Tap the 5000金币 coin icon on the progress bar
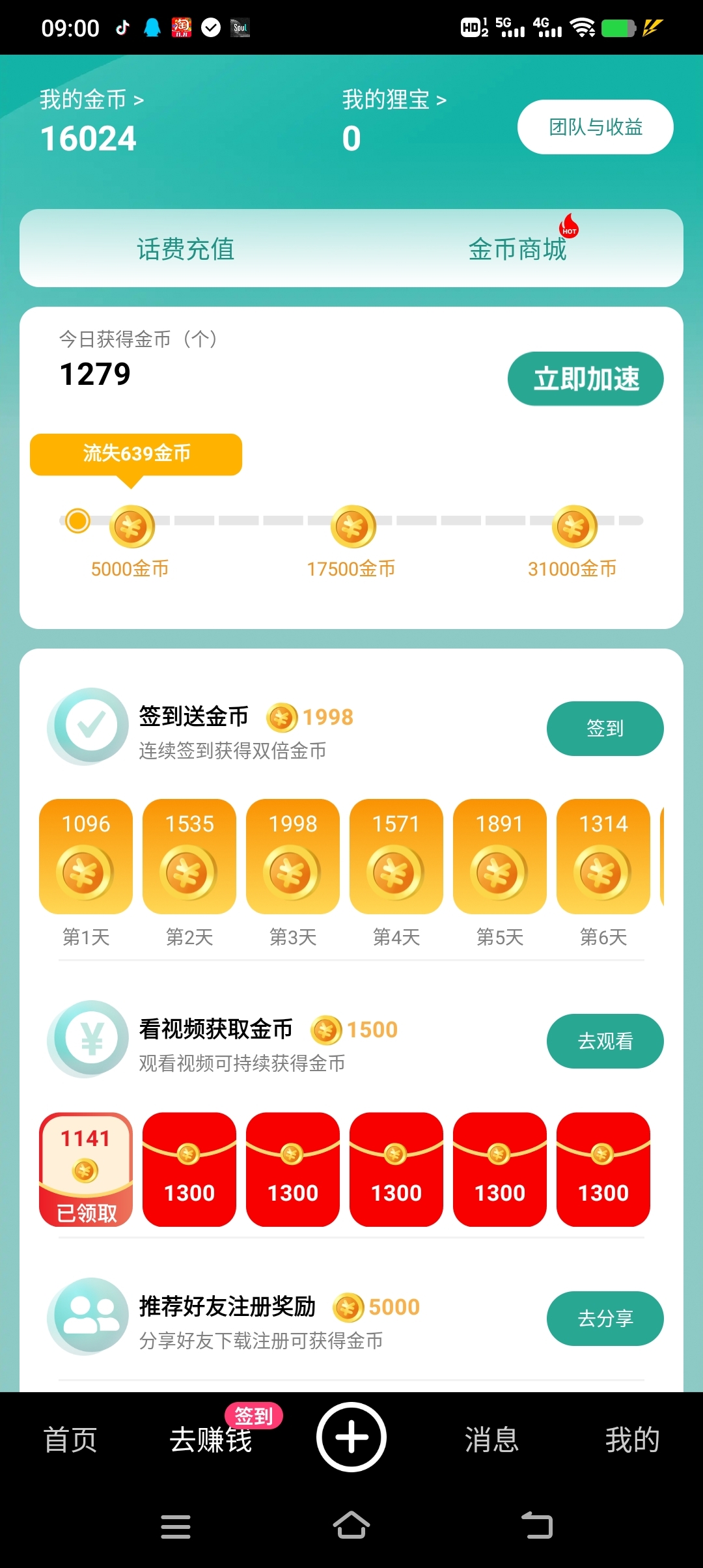The image size is (703, 1568). click(131, 526)
